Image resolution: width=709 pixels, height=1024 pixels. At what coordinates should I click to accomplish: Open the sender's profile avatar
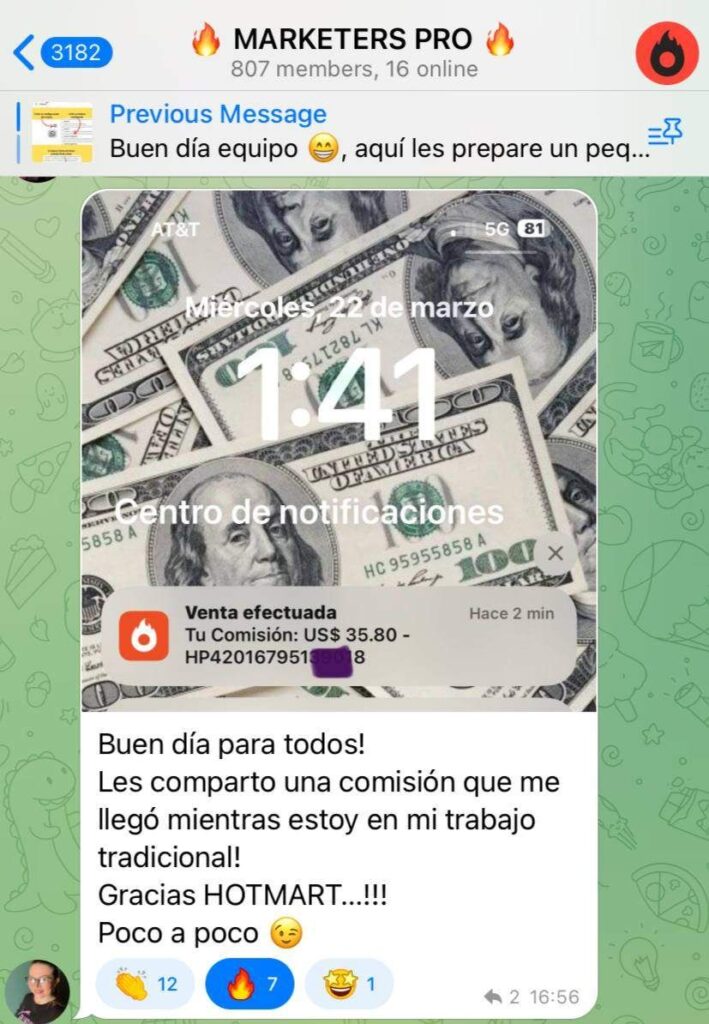(37, 990)
